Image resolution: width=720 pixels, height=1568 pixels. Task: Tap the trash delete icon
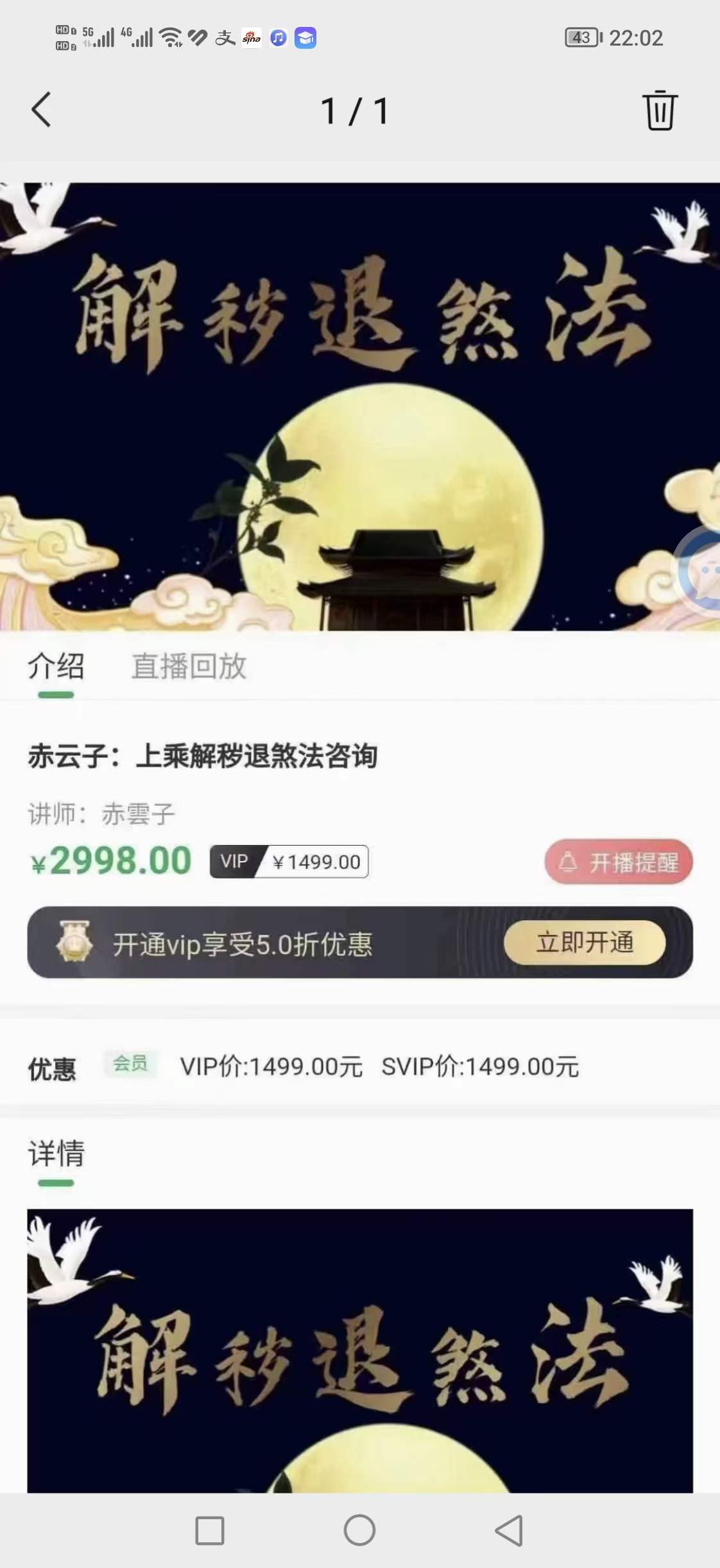(x=660, y=110)
